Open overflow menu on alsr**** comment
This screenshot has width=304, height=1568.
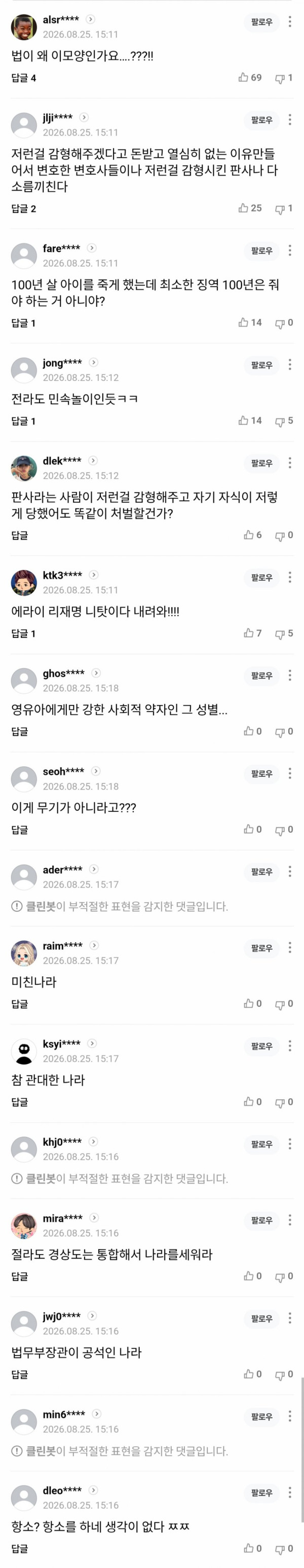[289, 22]
